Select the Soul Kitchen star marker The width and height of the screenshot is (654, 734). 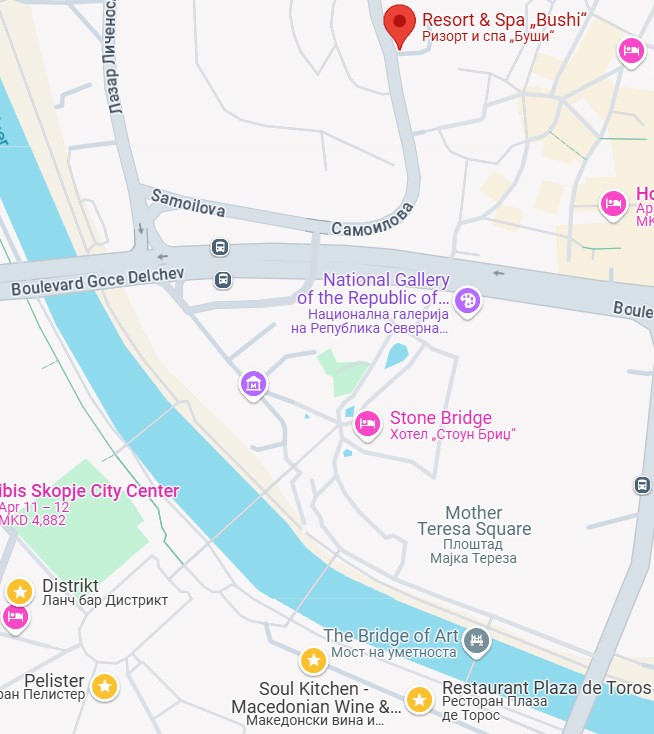click(313, 661)
